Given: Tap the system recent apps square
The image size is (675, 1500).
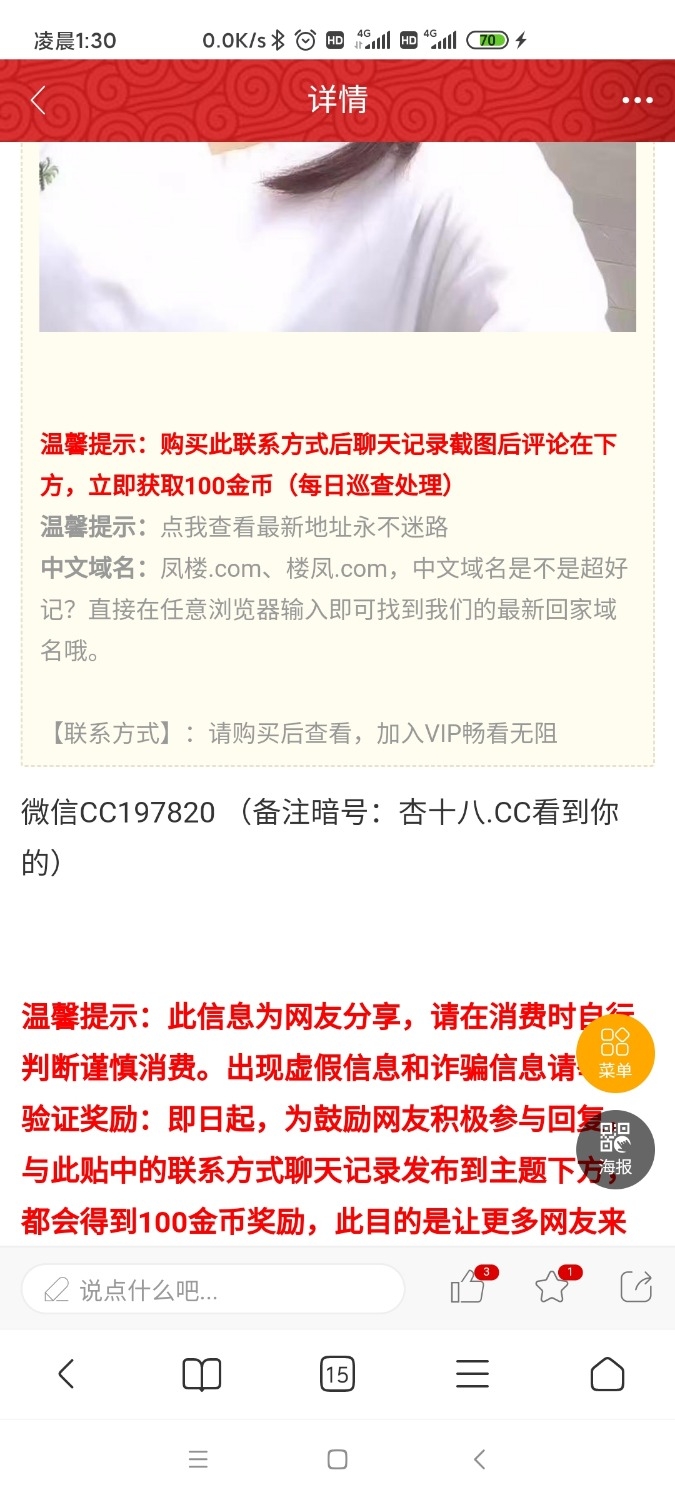Looking at the screenshot, I should pyautogui.click(x=337, y=1460).
